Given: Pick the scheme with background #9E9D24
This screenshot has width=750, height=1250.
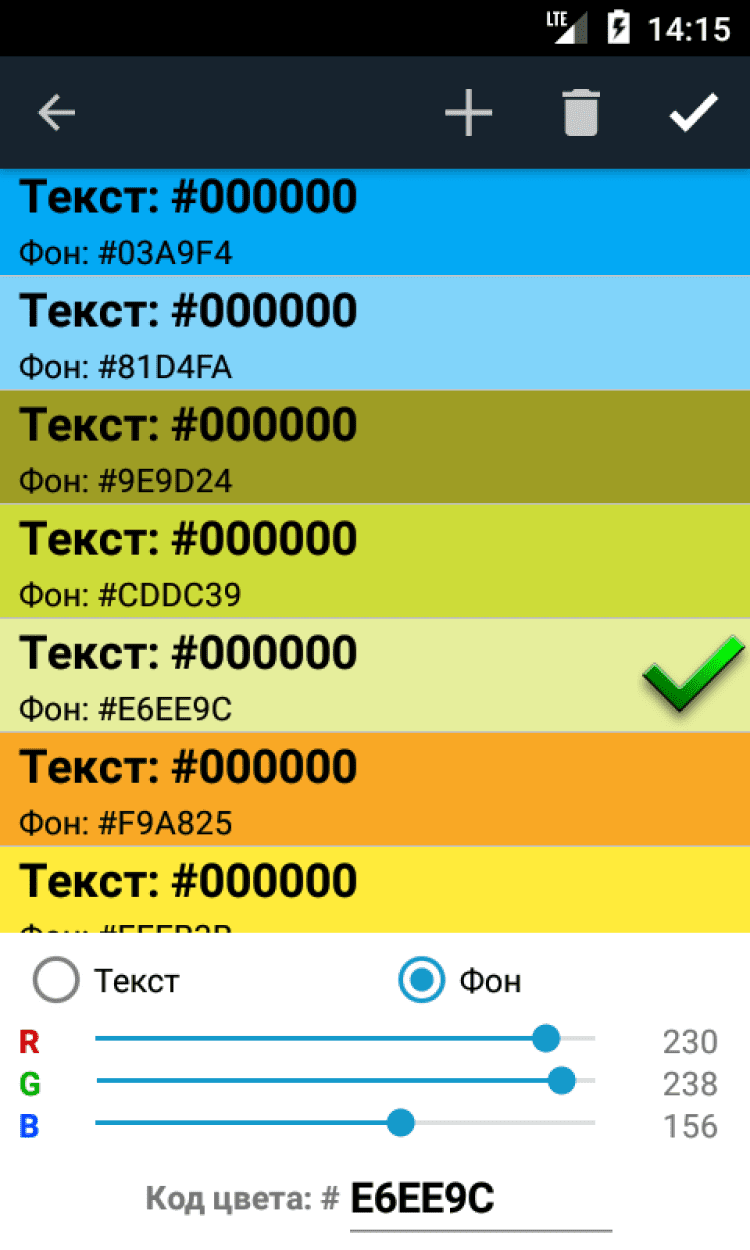Looking at the screenshot, I should [x=375, y=447].
